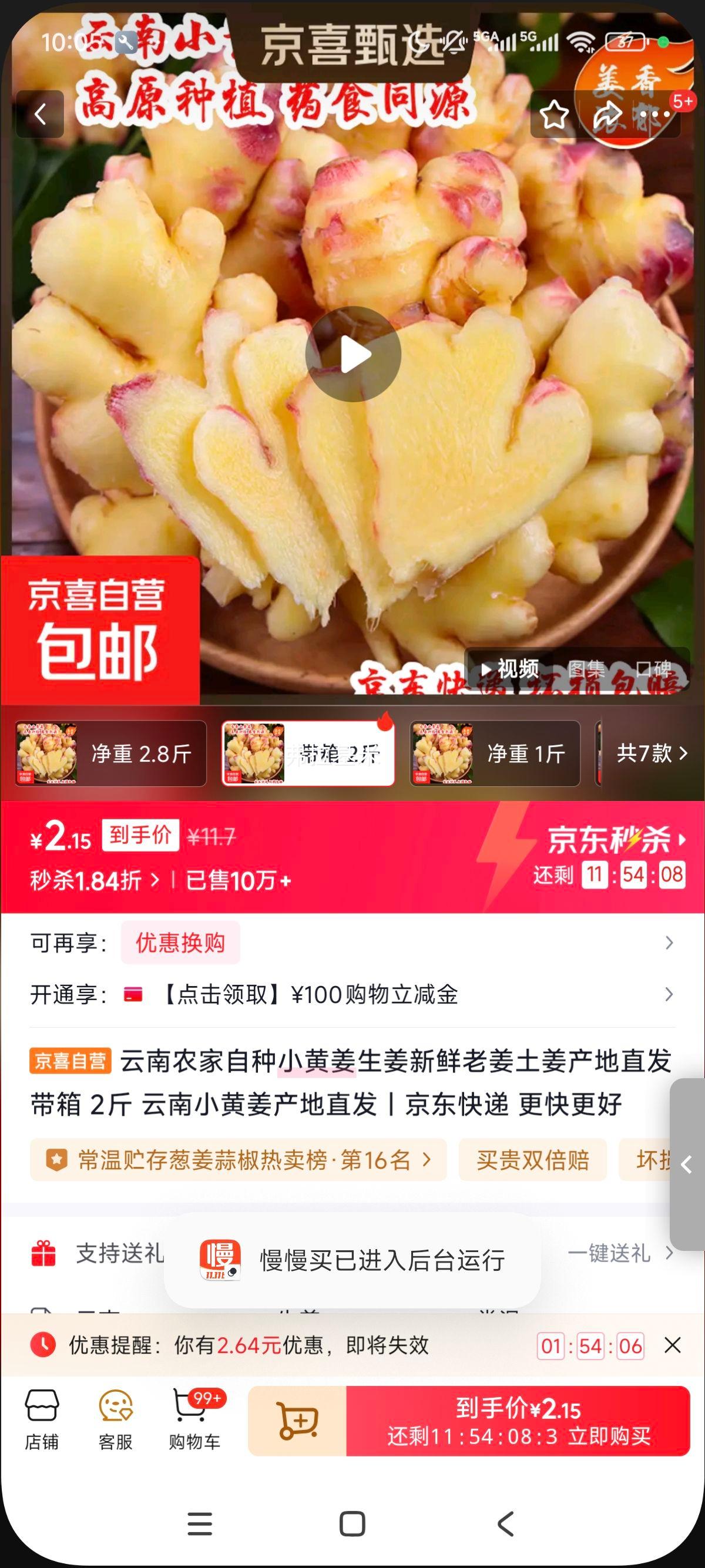Tap the cart icon in the buy bar
This screenshot has width=705, height=1568.
coord(300,1422)
